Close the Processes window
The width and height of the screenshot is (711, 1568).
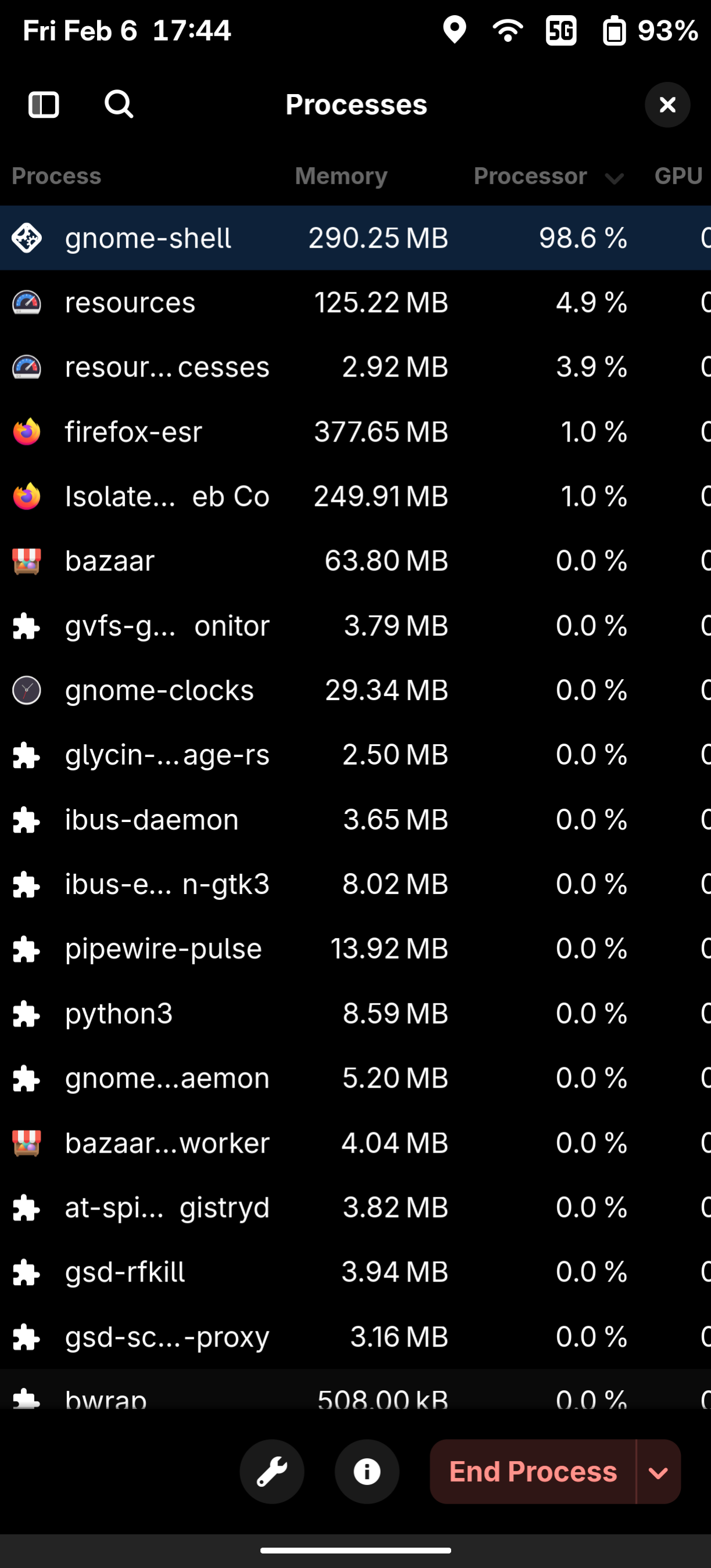tap(667, 105)
